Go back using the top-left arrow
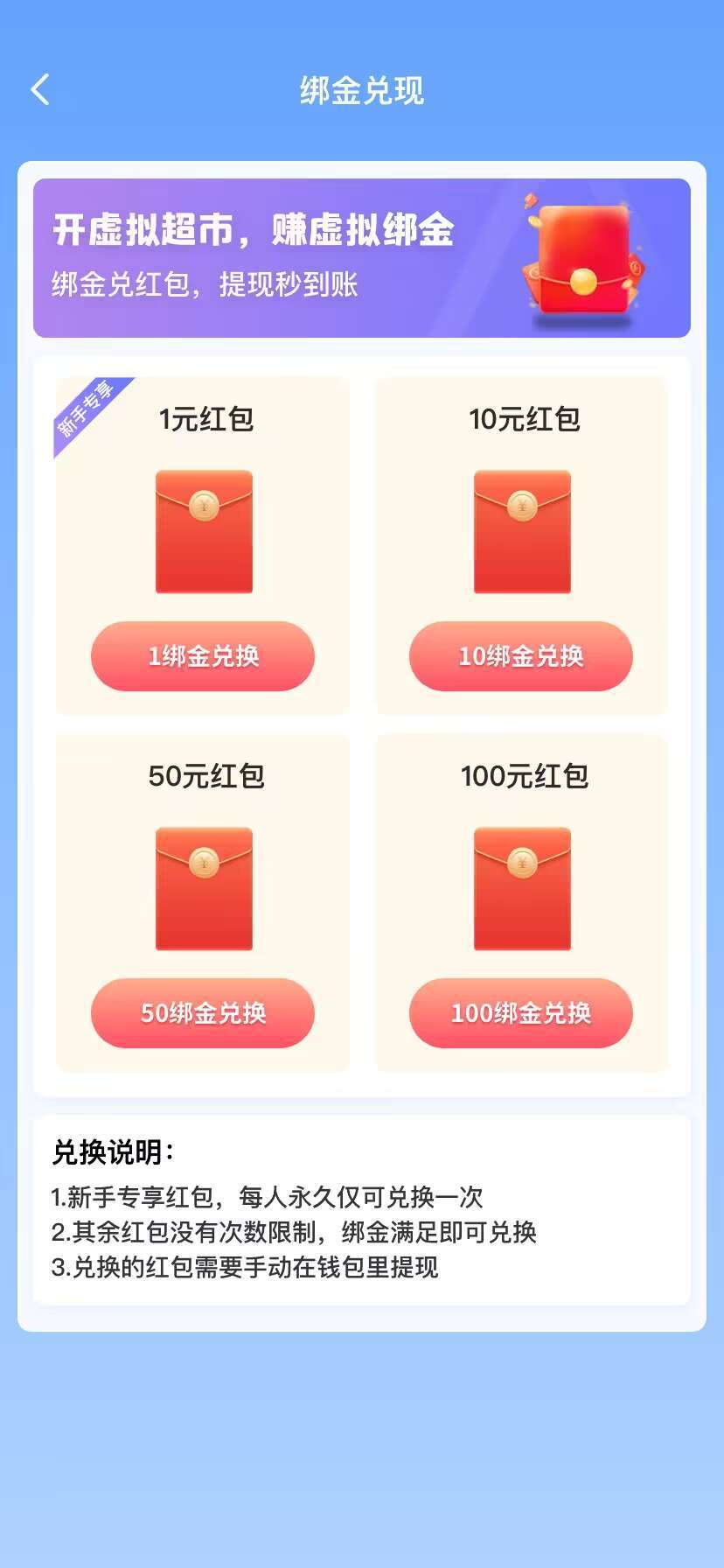 point(40,89)
